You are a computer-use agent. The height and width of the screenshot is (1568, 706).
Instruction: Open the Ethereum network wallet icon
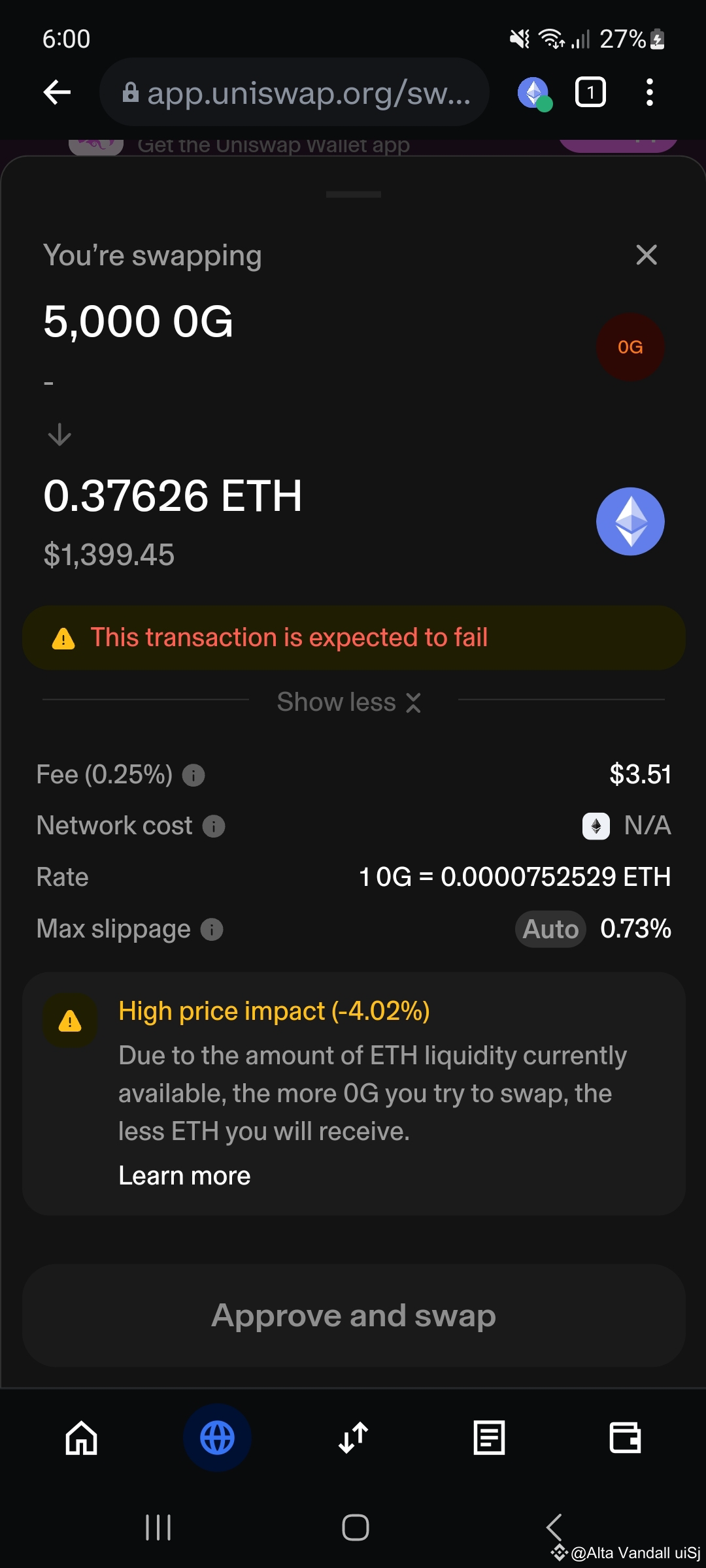click(x=534, y=93)
